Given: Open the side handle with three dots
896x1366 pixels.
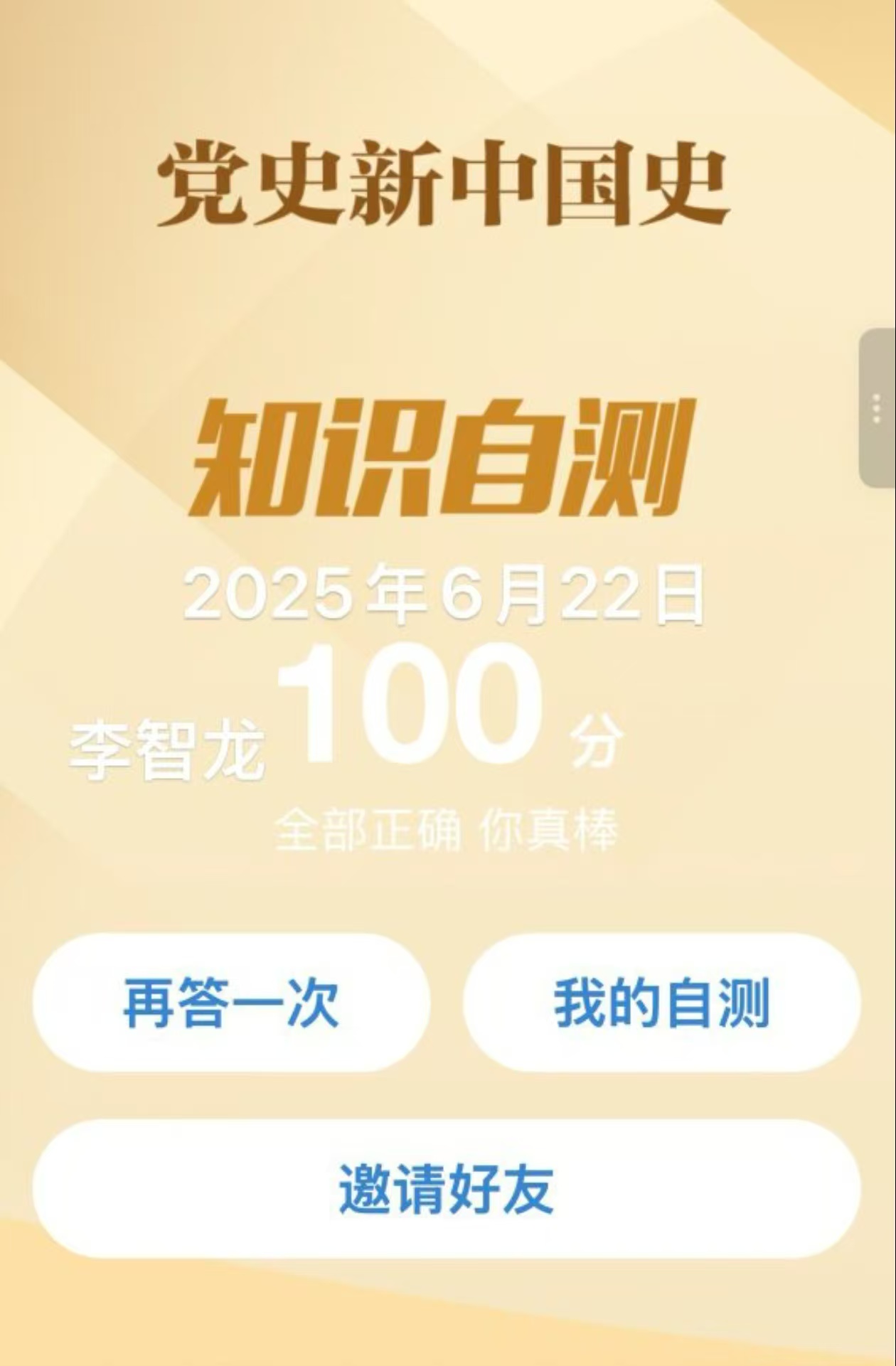Looking at the screenshot, I should tap(878, 410).
